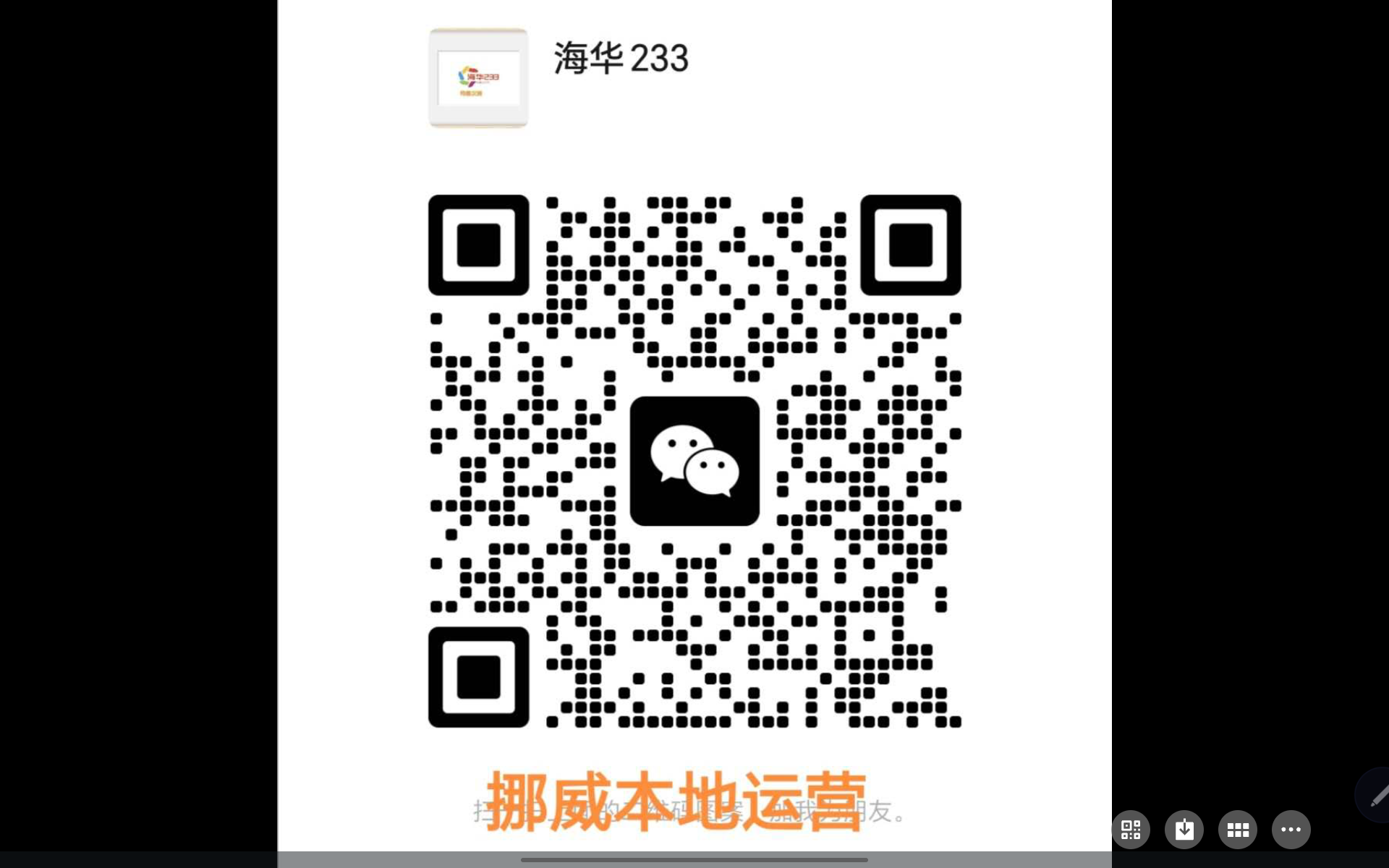Scan the QR code in this image
The height and width of the screenshot is (868, 1389).
pyautogui.click(x=1131, y=830)
